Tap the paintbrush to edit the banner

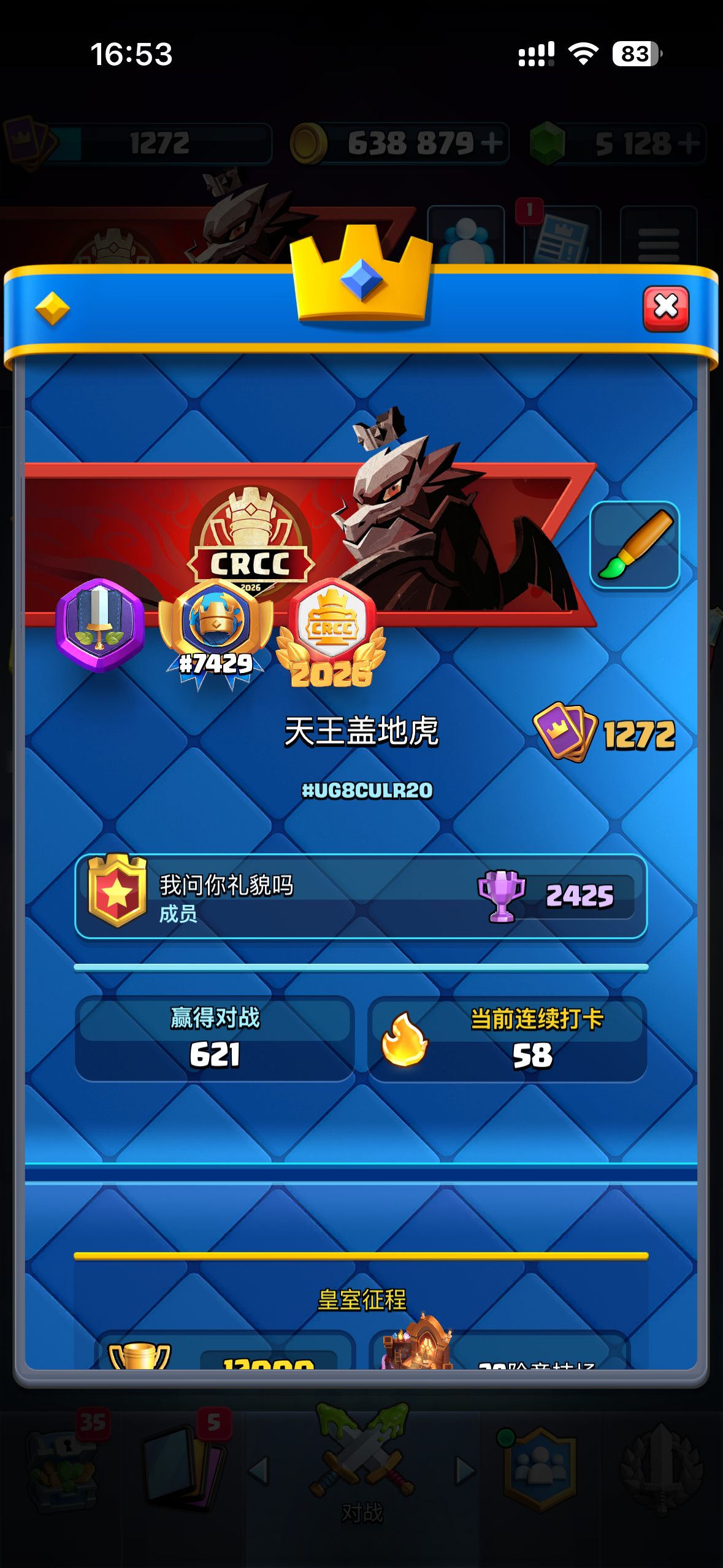(x=635, y=545)
